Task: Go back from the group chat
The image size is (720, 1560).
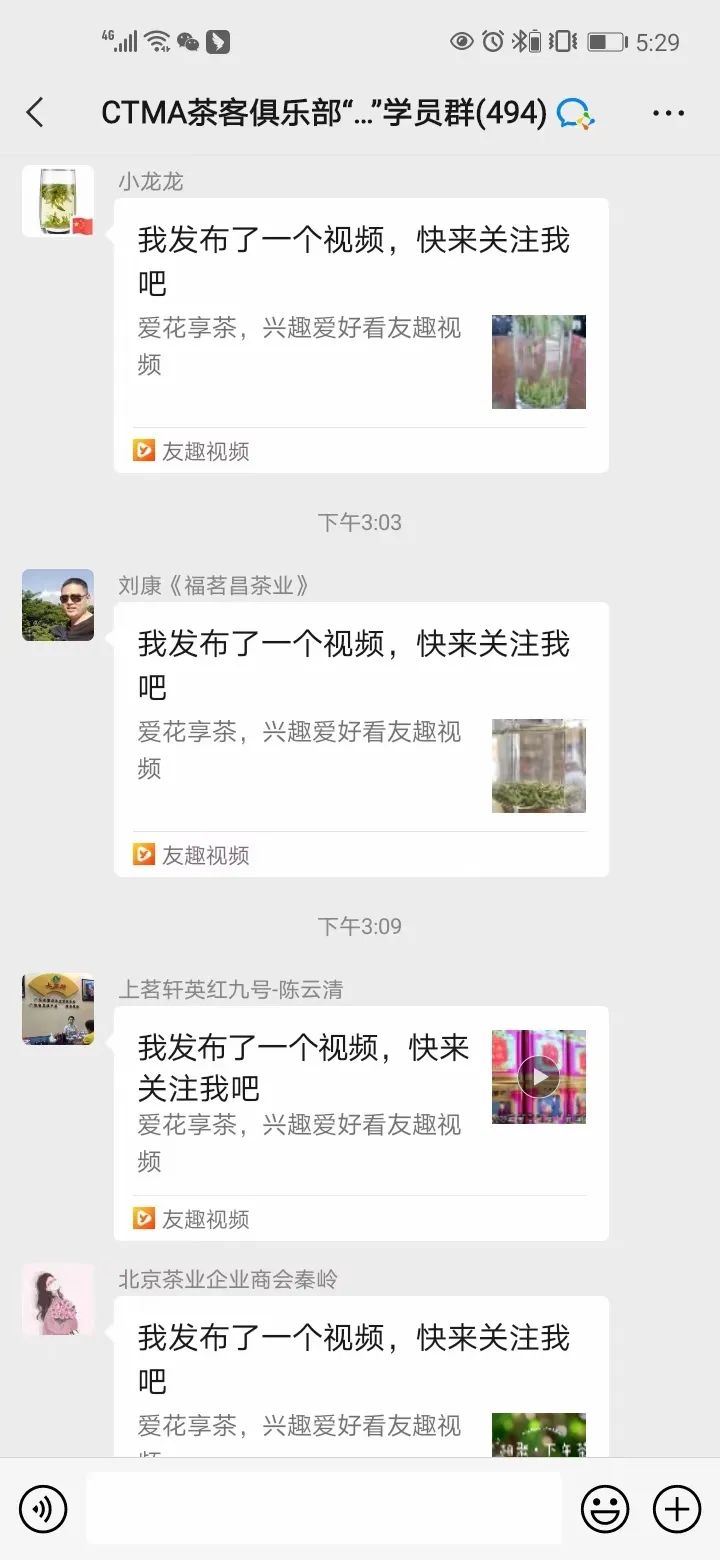Action: (35, 112)
